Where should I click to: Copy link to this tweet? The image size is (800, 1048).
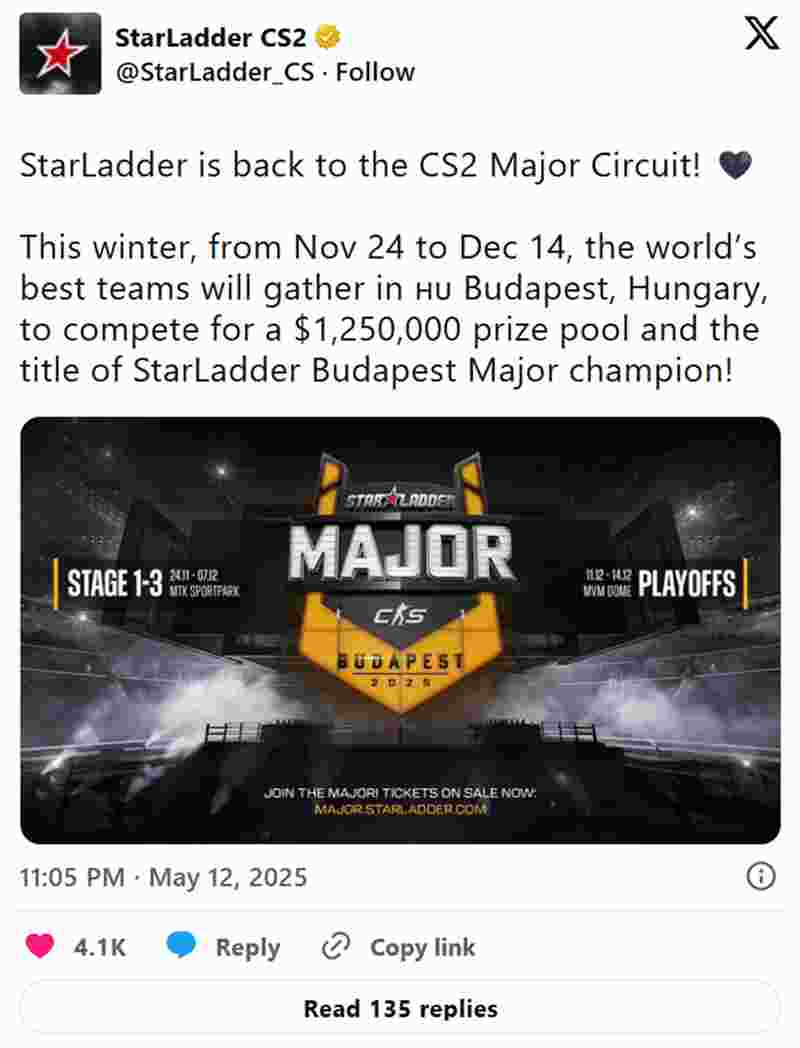coord(398,947)
